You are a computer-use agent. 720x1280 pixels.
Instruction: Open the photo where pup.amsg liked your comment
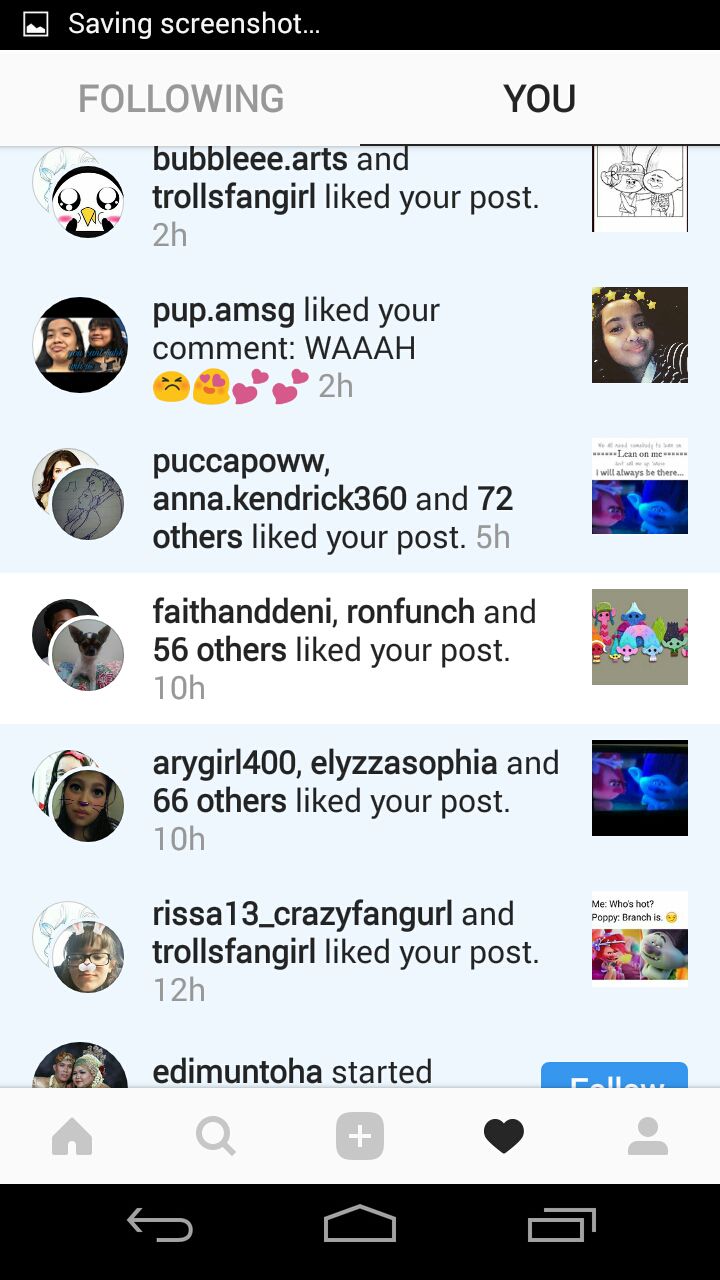[x=640, y=335]
